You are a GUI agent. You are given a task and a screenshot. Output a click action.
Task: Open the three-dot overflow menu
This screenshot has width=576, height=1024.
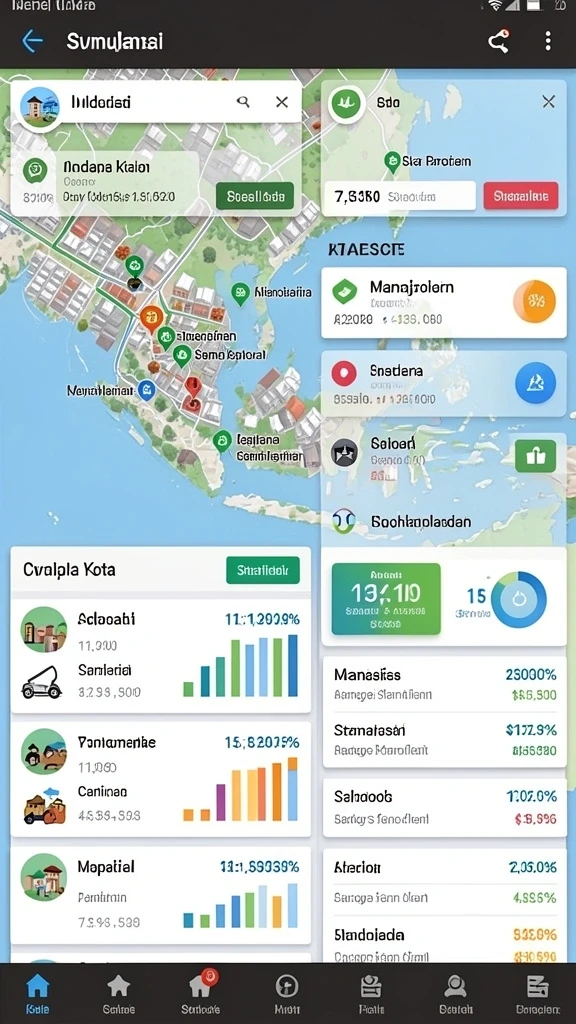tap(548, 41)
